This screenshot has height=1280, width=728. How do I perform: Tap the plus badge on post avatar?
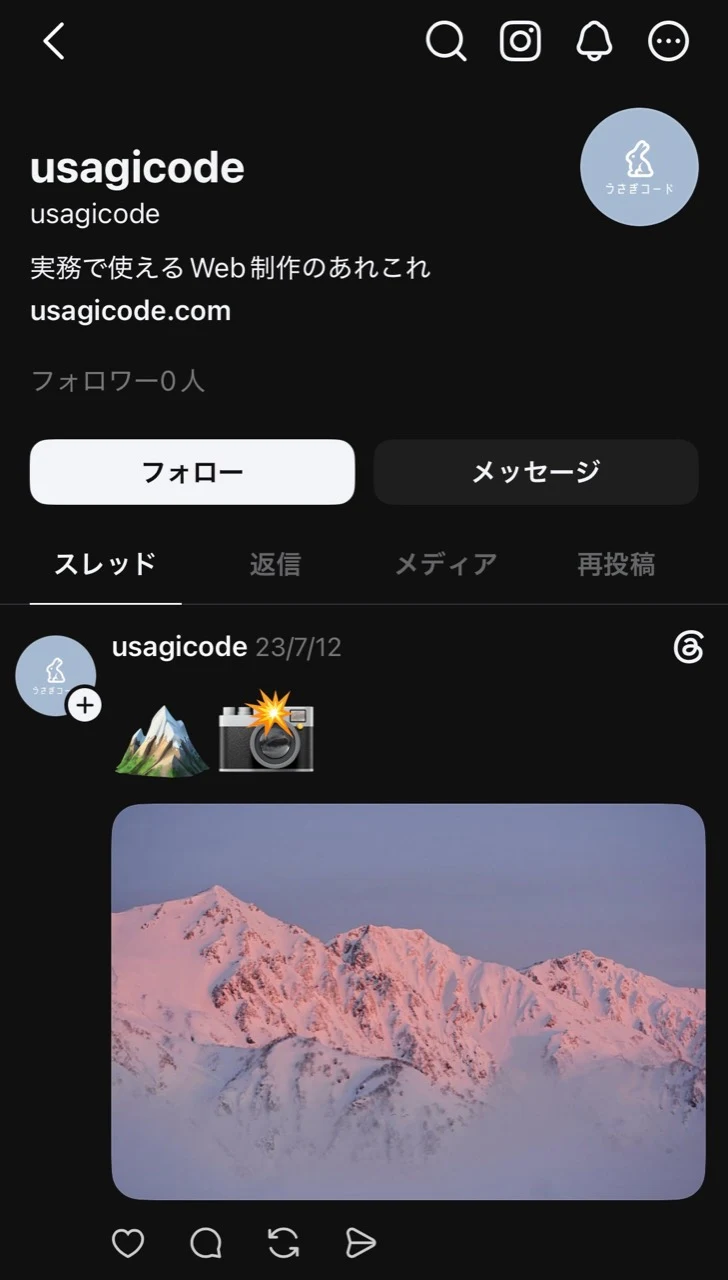click(85, 705)
